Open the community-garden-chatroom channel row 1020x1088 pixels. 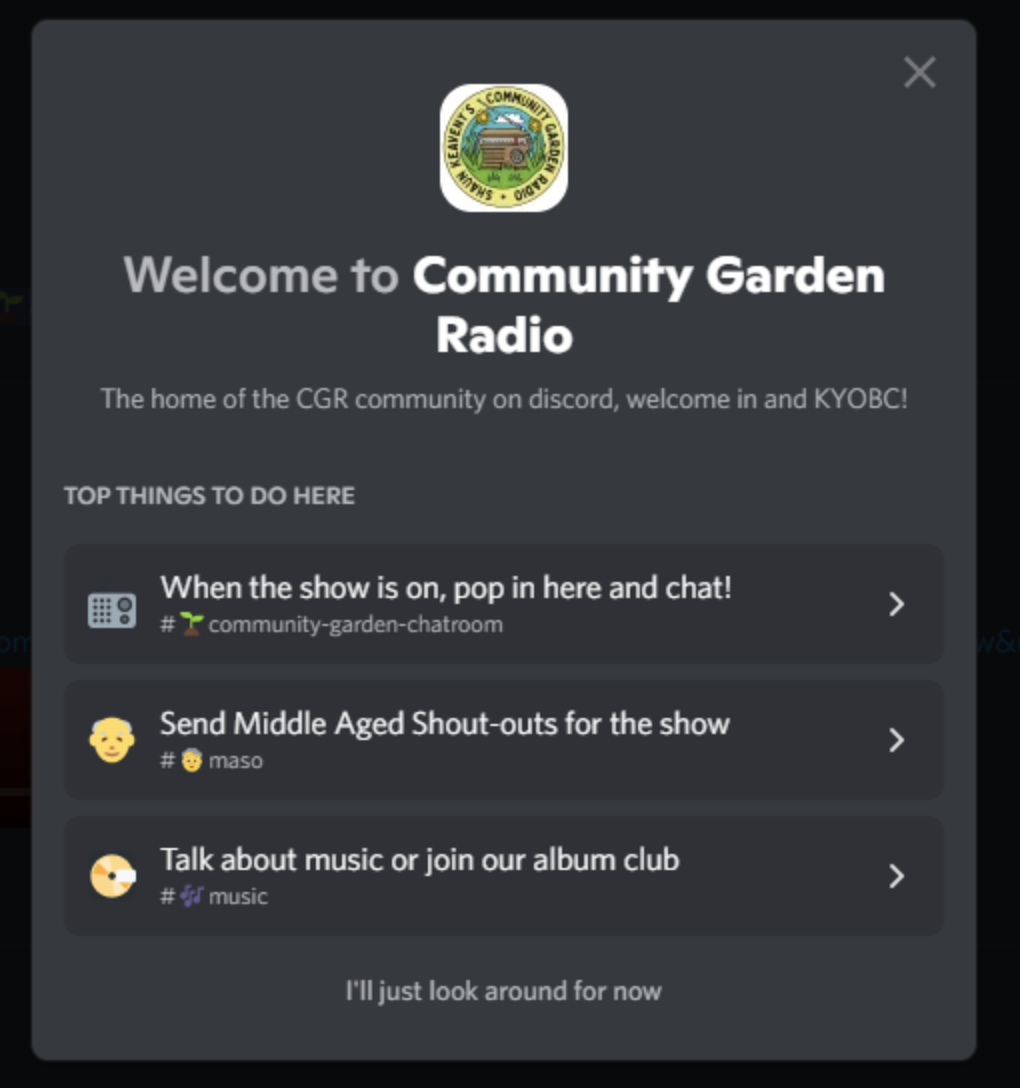point(503,604)
